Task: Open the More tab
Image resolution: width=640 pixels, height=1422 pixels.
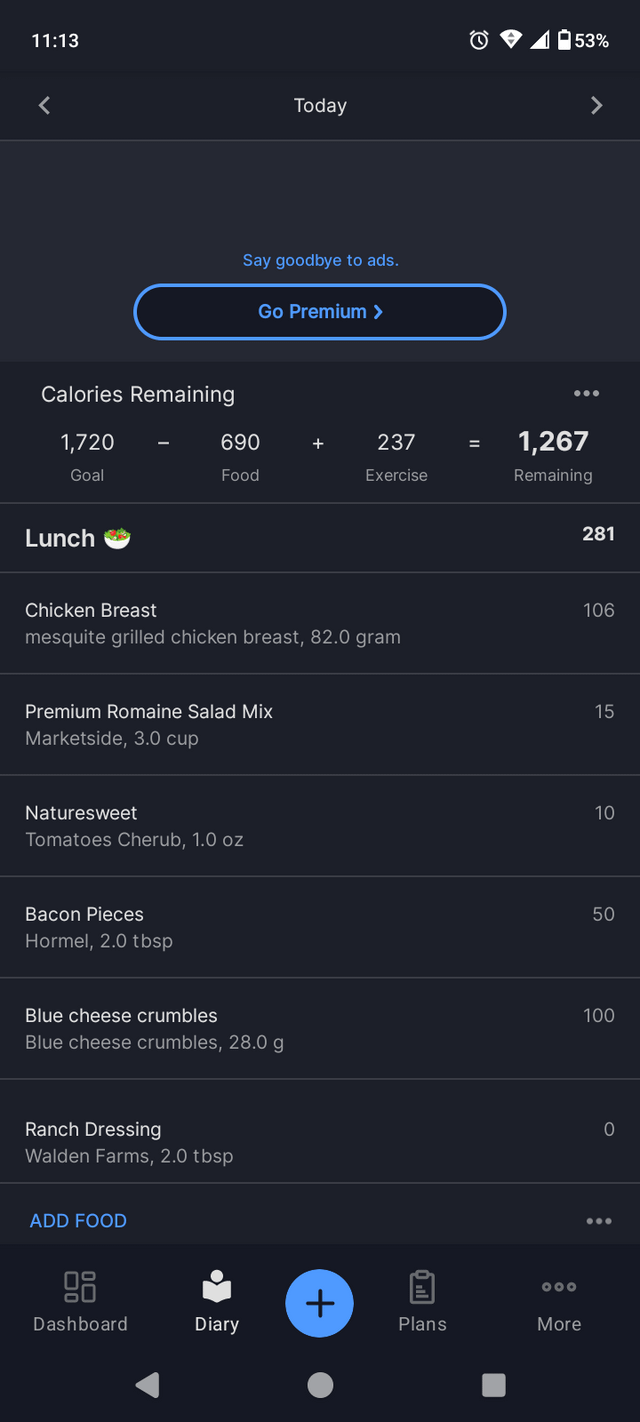Action: click(559, 1302)
